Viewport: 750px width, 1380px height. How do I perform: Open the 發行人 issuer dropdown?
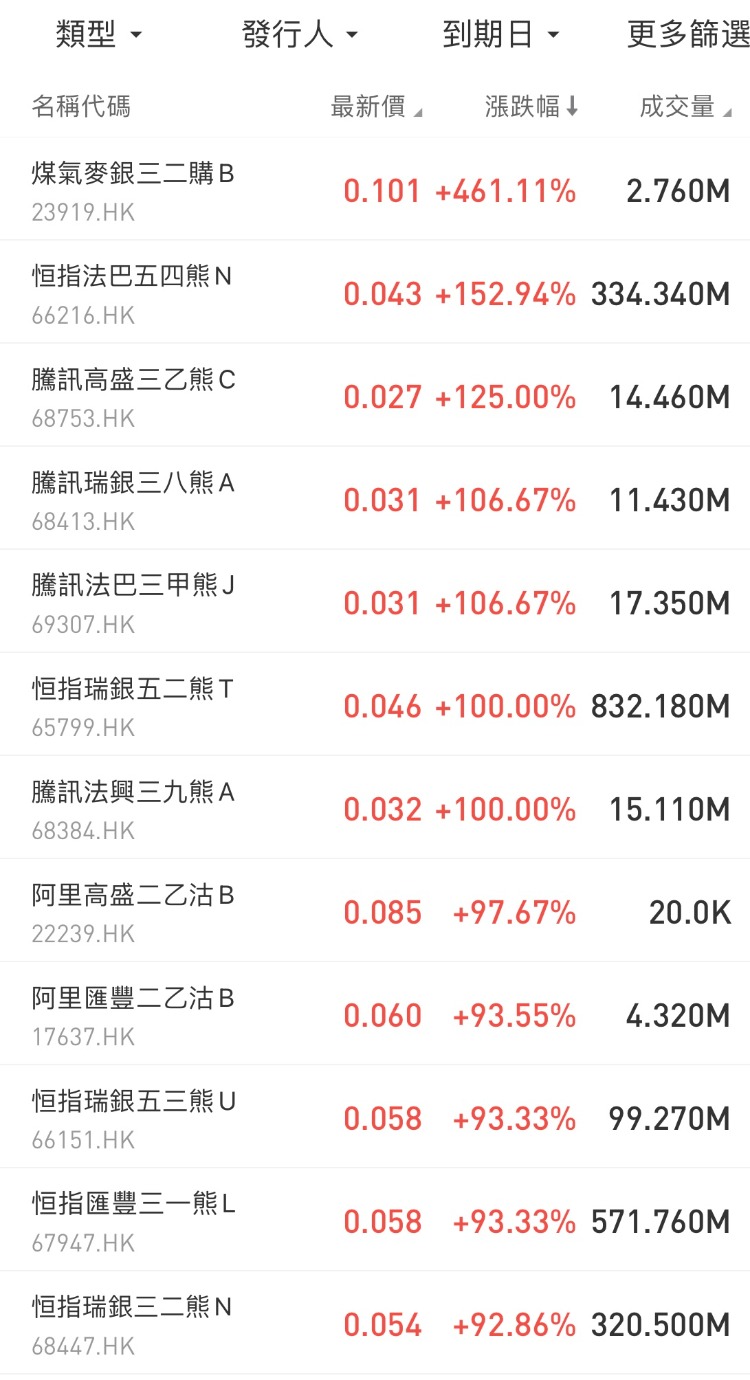point(299,36)
